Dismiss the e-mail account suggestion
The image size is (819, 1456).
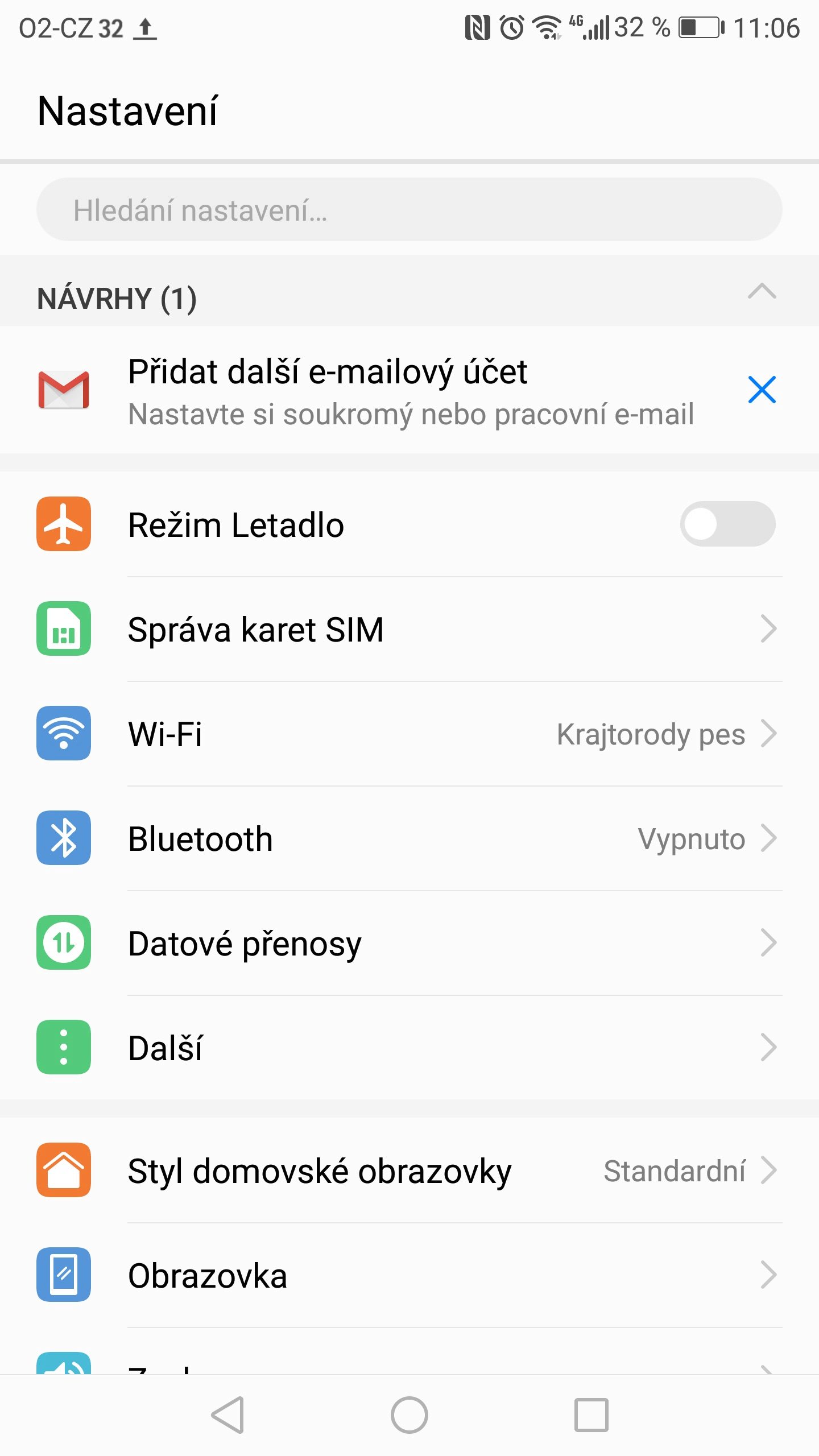coord(762,390)
